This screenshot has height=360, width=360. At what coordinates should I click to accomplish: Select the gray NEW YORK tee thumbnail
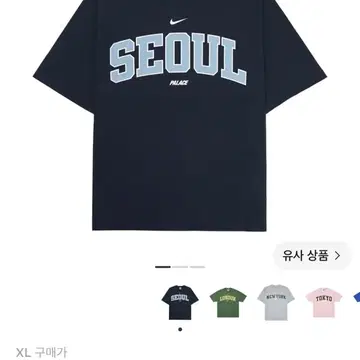[276, 302]
